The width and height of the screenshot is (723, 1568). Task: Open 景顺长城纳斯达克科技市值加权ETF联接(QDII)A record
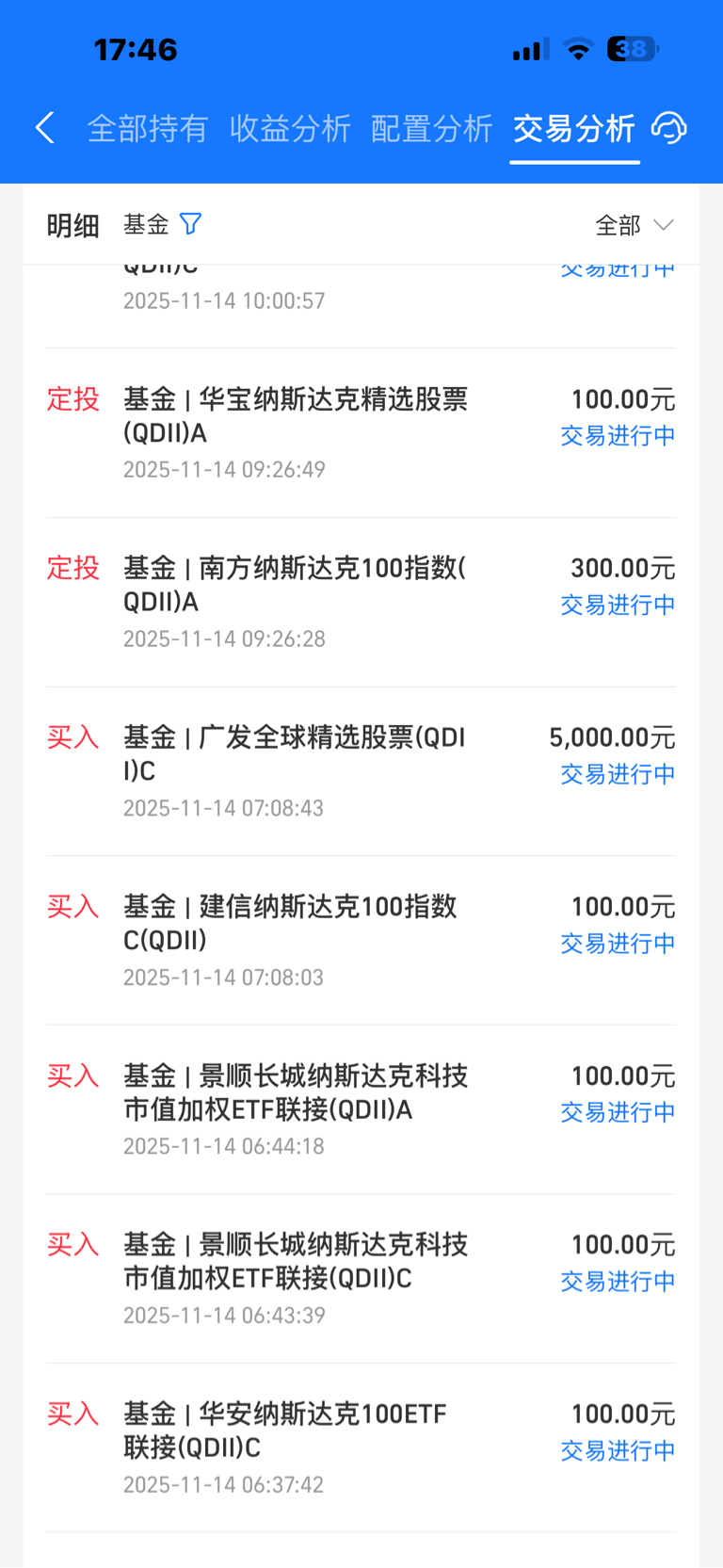pyautogui.click(x=361, y=1110)
